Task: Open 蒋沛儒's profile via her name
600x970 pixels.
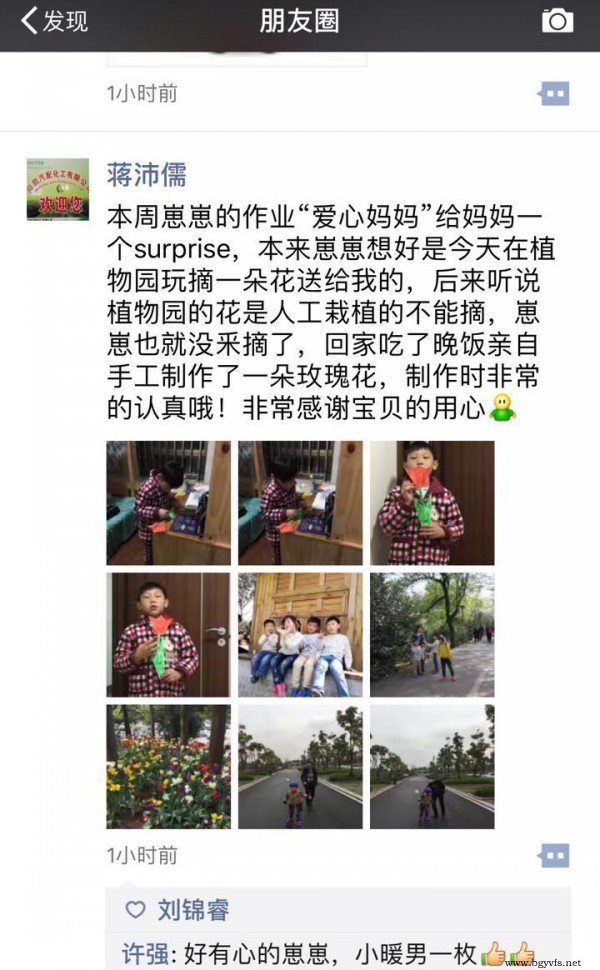Action: pyautogui.click(x=146, y=174)
